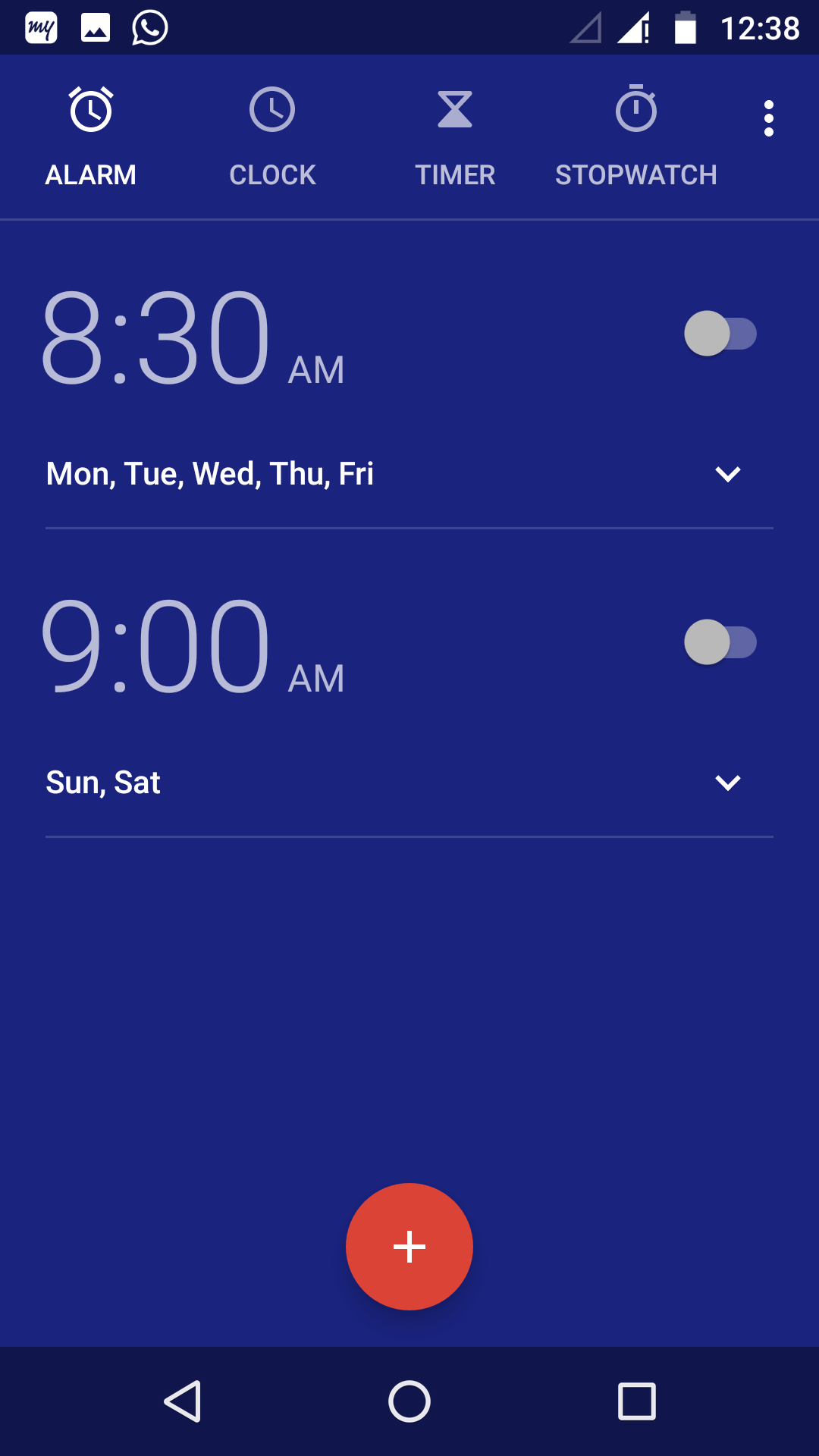Select the Timer hourglass icon

click(454, 110)
